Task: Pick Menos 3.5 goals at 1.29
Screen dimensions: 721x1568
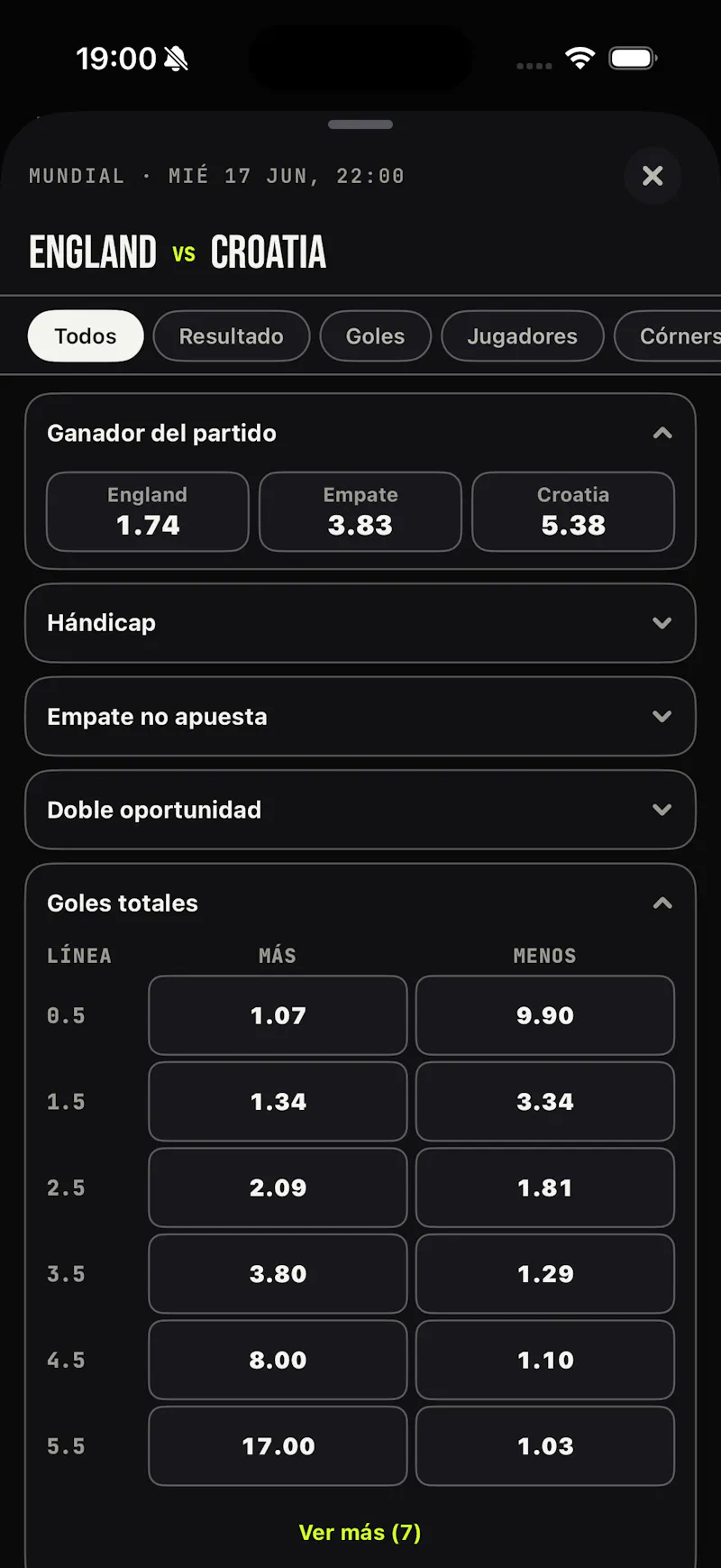Action: 545,1274
